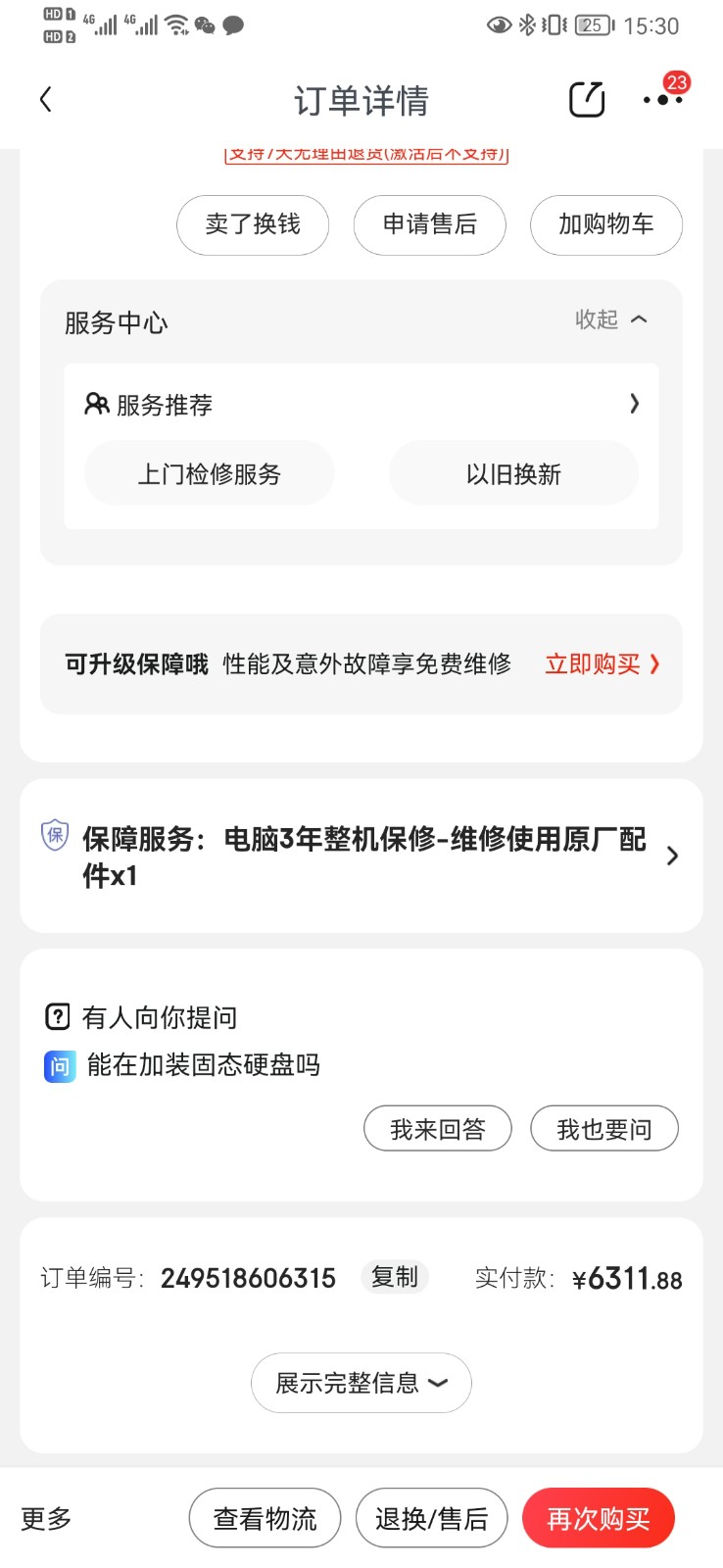Apply for after-sales with 申请售后
The width and height of the screenshot is (723, 1568).
point(429,224)
